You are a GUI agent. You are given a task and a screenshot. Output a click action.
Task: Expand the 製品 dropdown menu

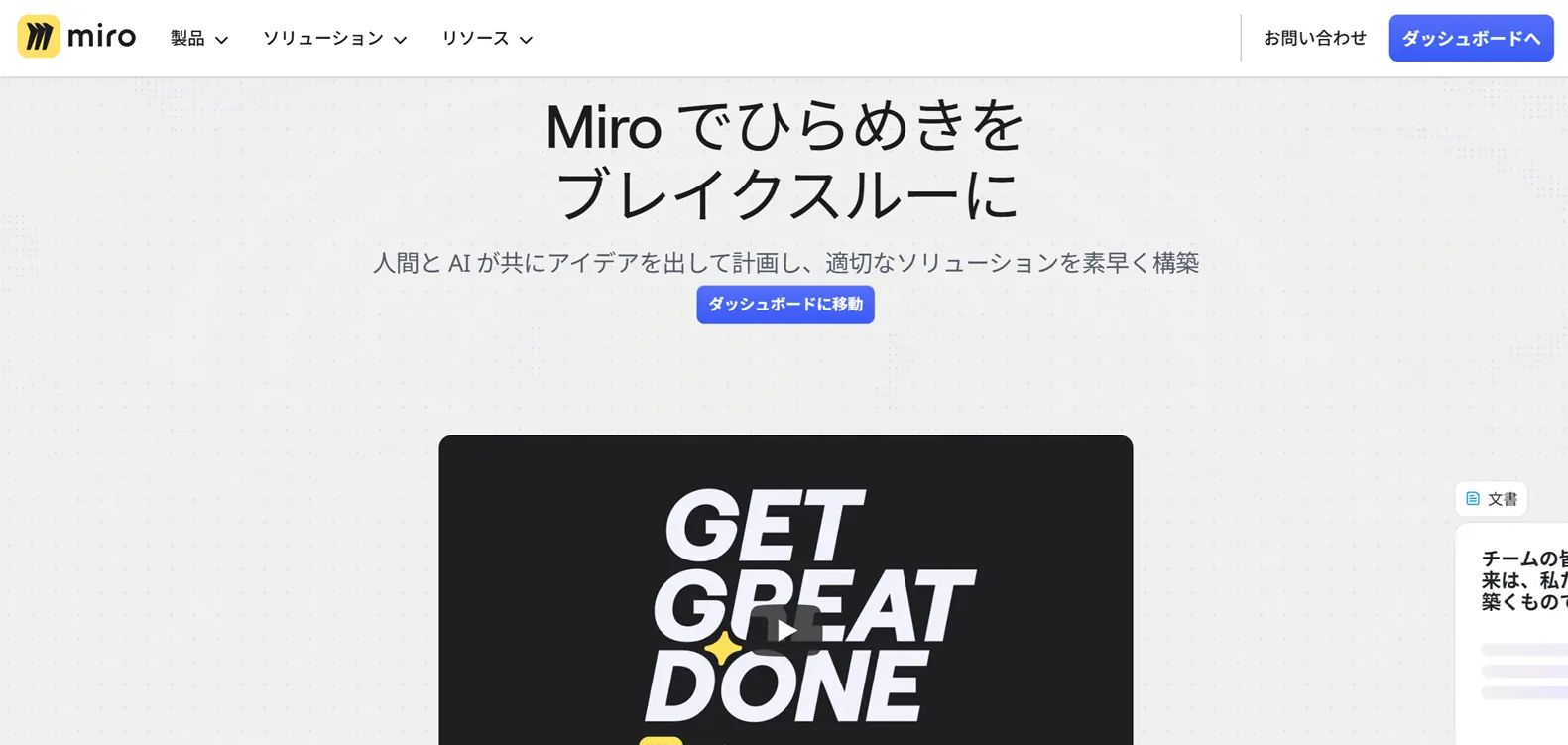click(x=198, y=39)
